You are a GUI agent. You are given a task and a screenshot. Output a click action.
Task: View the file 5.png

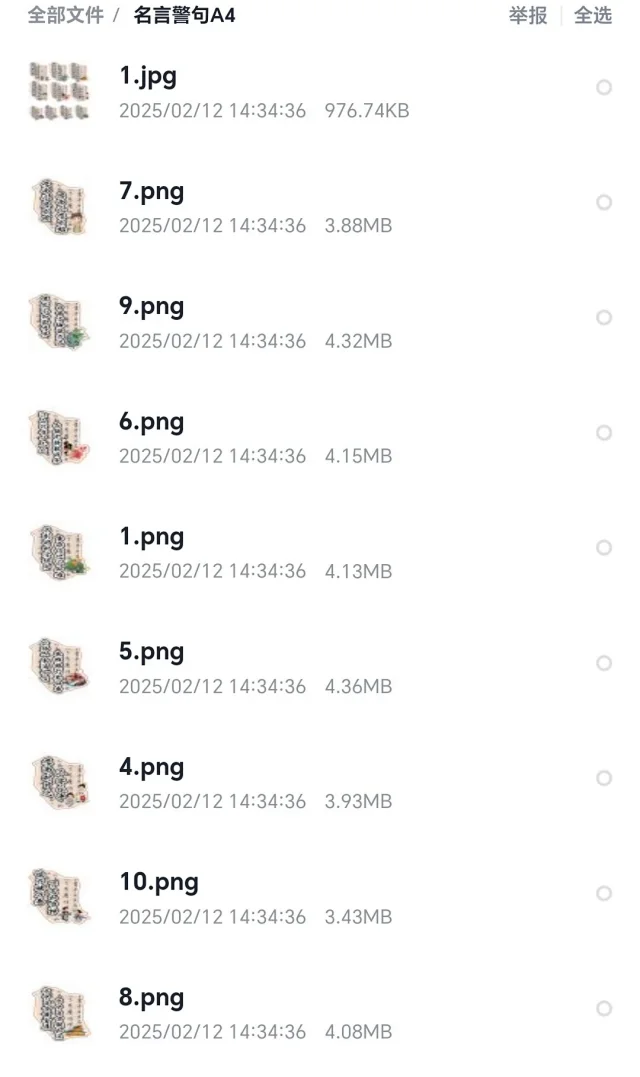pyautogui.click(x=151, y=652)
